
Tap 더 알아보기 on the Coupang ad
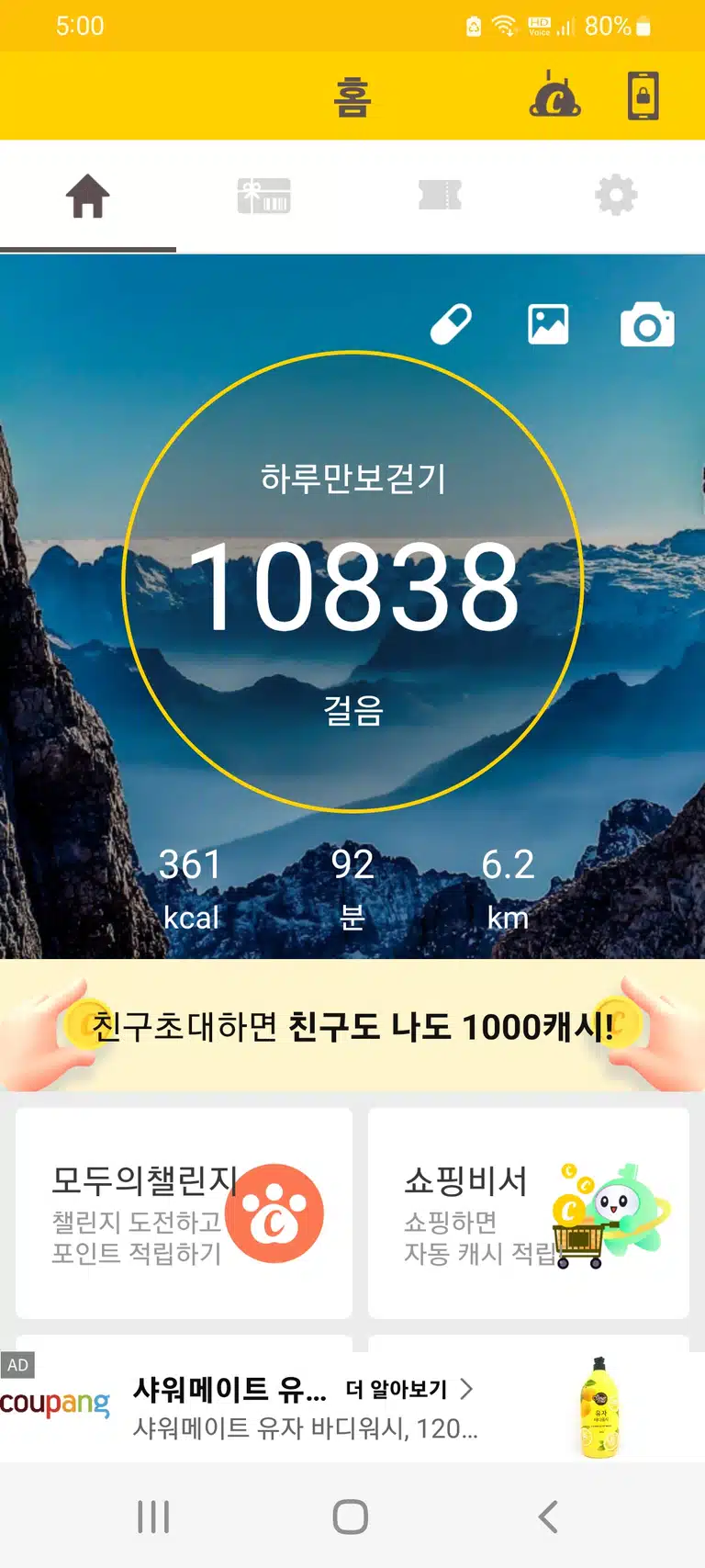408,1389
